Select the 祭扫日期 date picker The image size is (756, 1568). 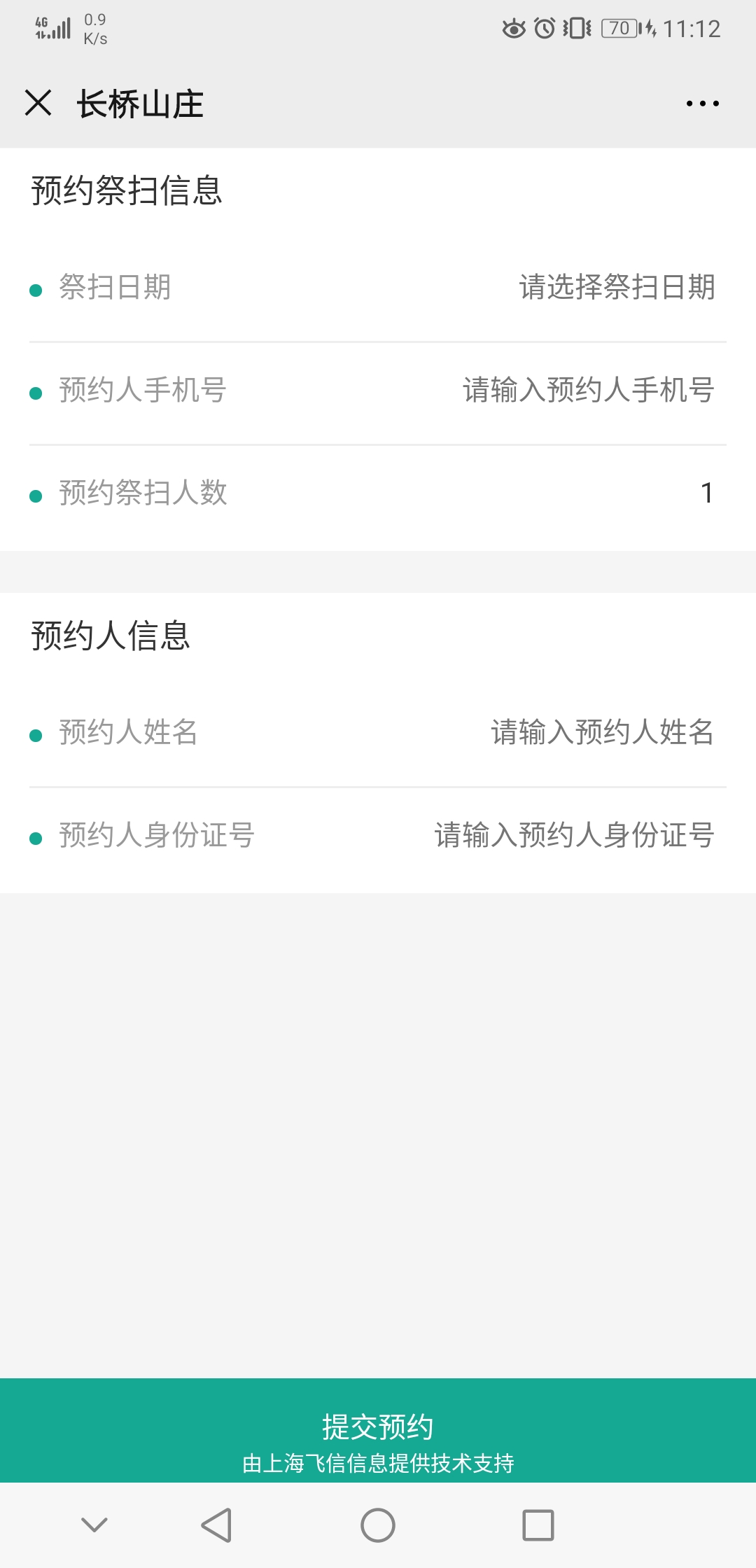coord(616,287)
